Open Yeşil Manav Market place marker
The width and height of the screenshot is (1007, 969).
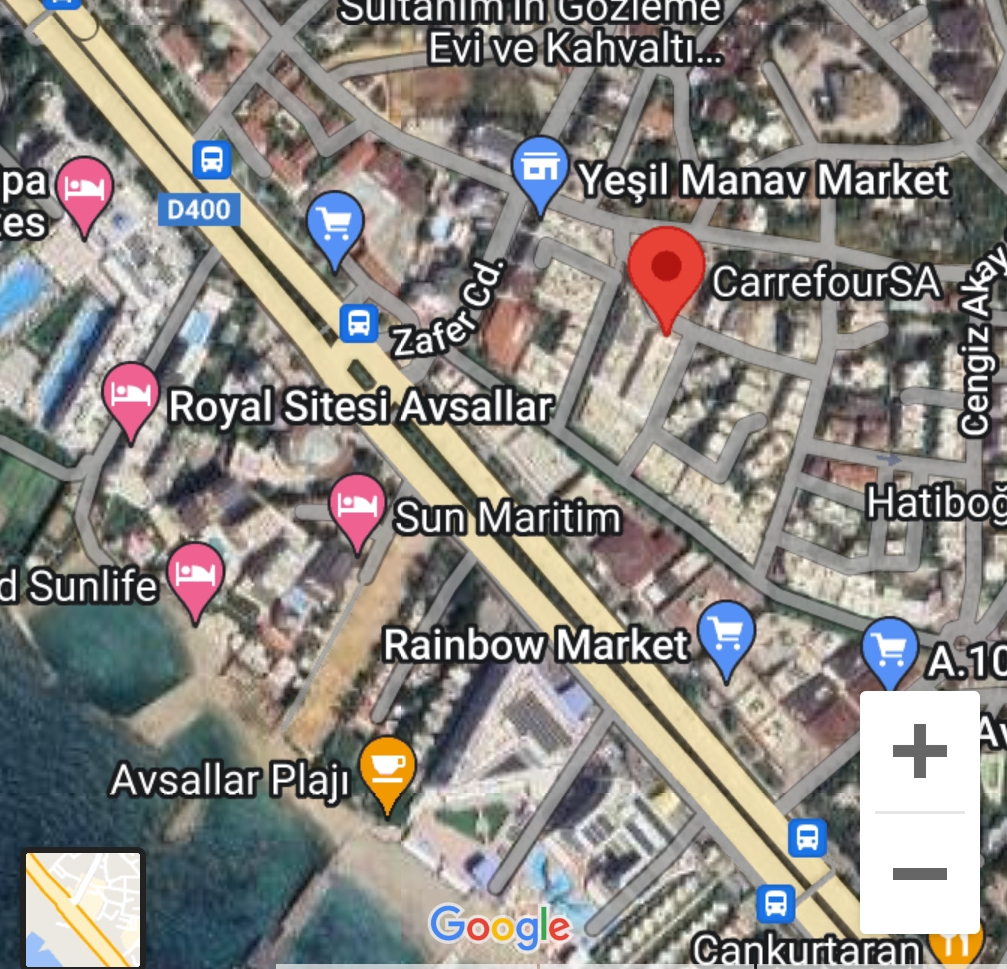540,167
